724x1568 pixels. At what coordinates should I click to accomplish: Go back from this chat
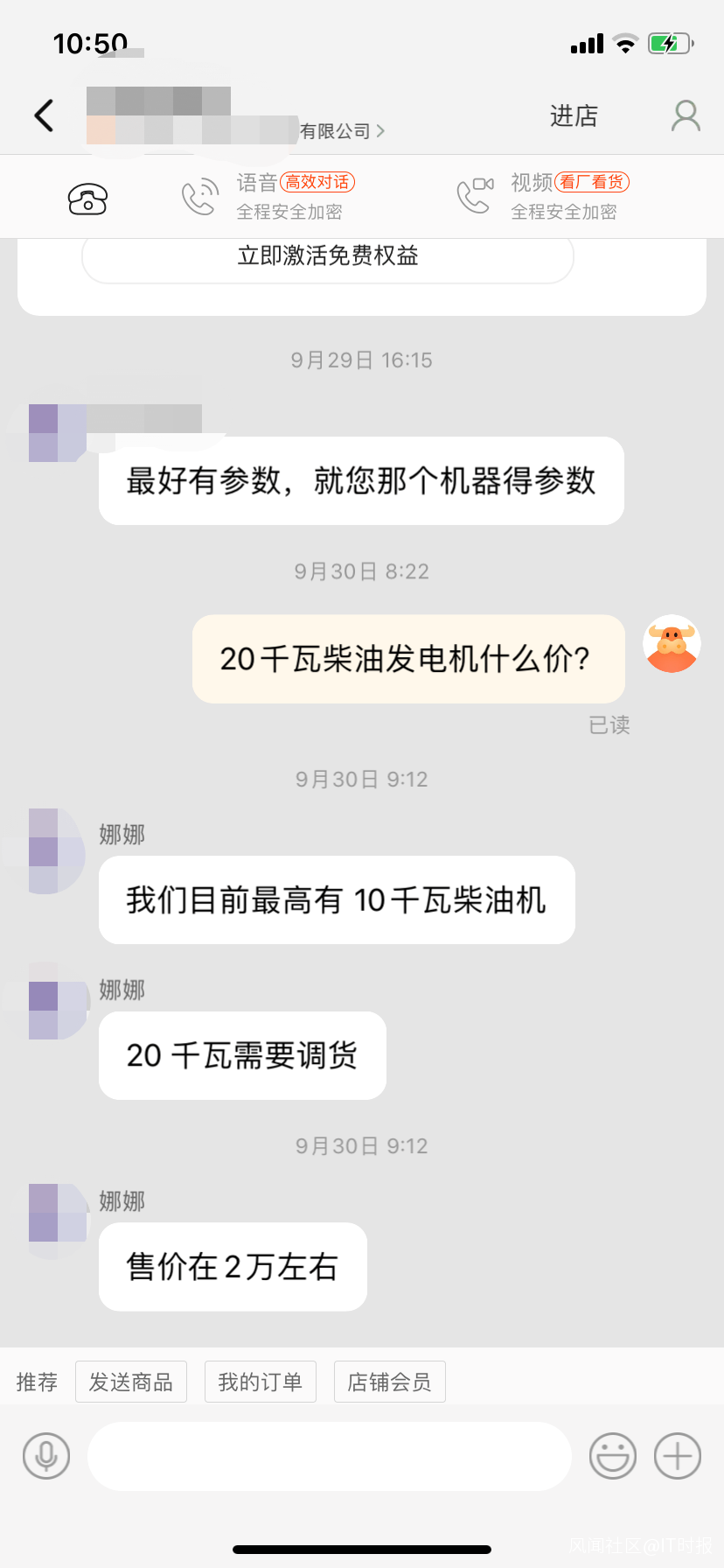point(44,115)
